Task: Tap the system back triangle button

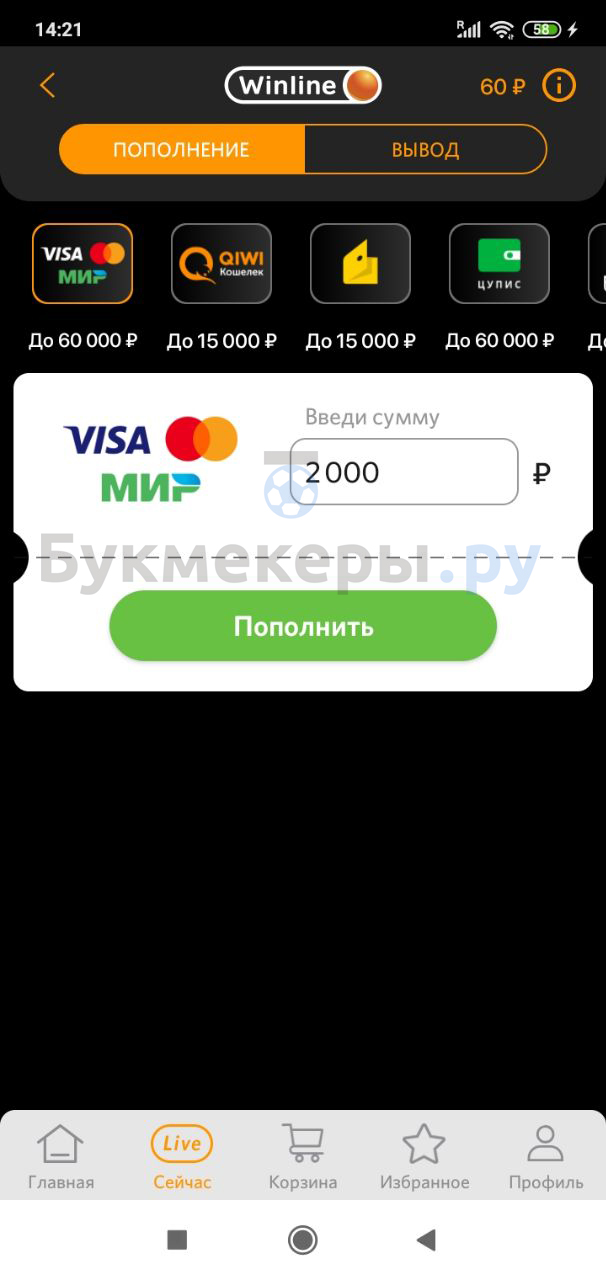Action: (x=427, y=1240)
